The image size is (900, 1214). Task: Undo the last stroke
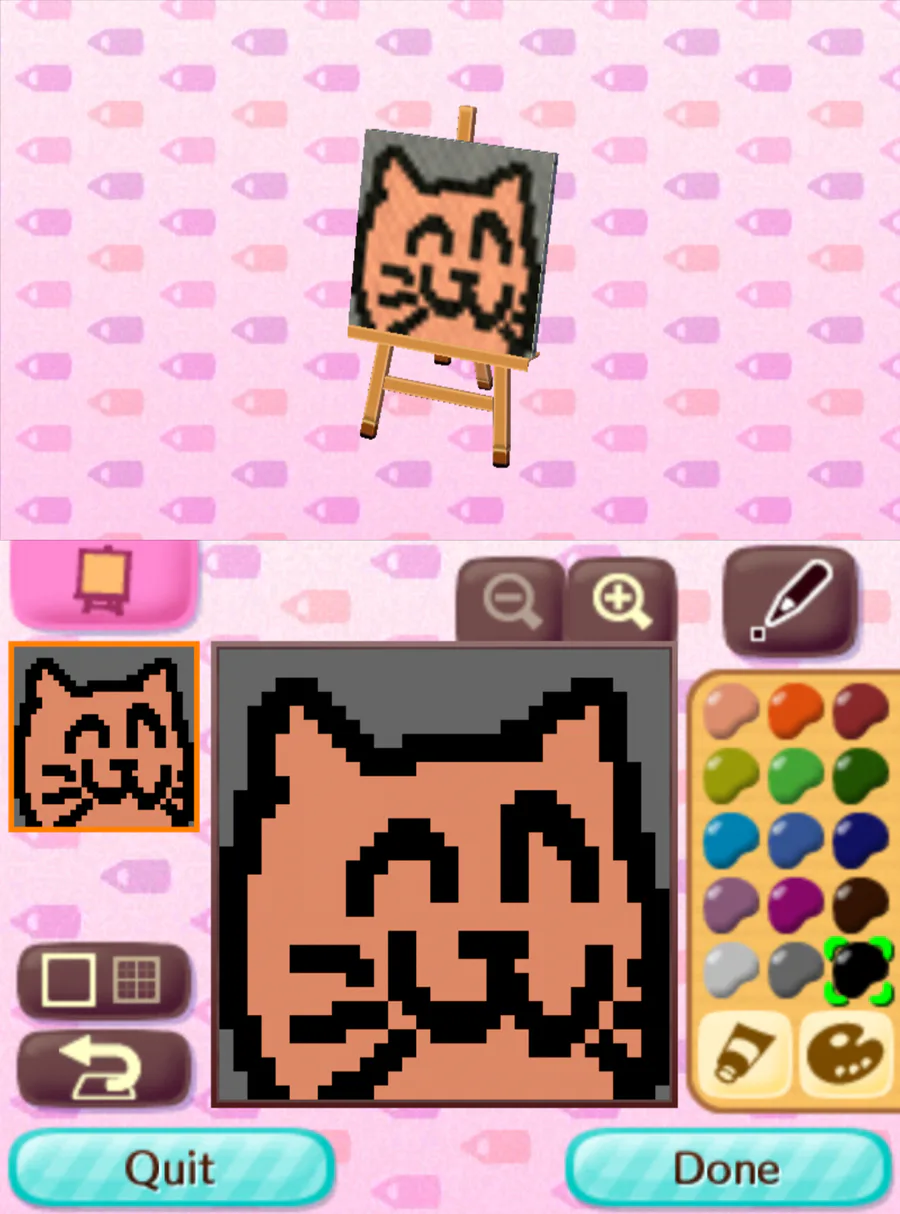coord(103,1068)
